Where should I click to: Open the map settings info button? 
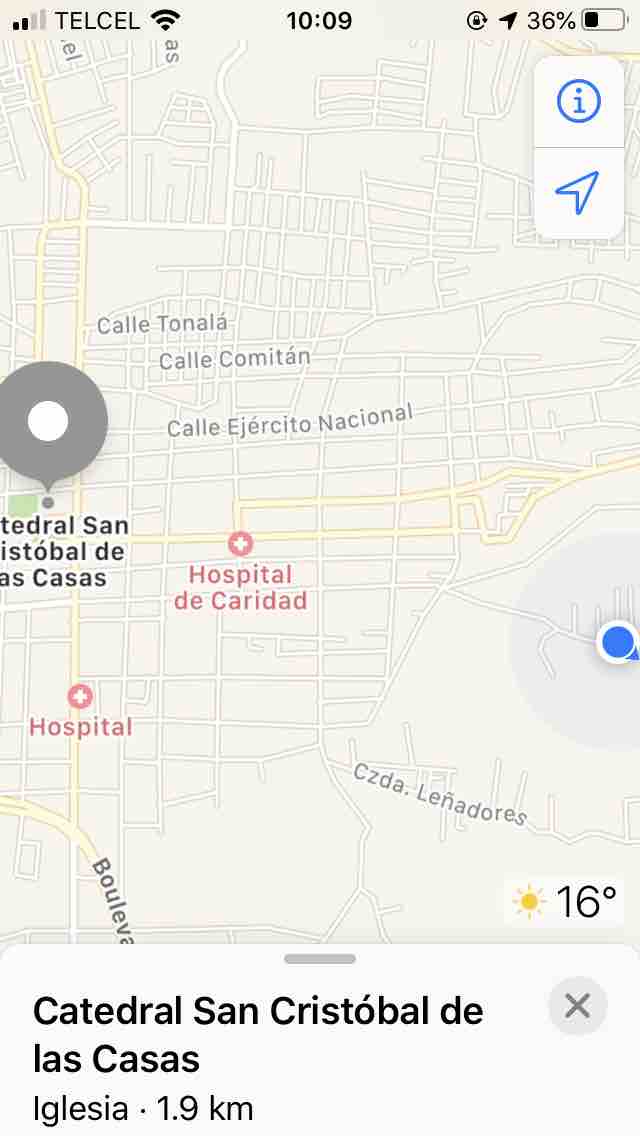(x=578, y=101)
